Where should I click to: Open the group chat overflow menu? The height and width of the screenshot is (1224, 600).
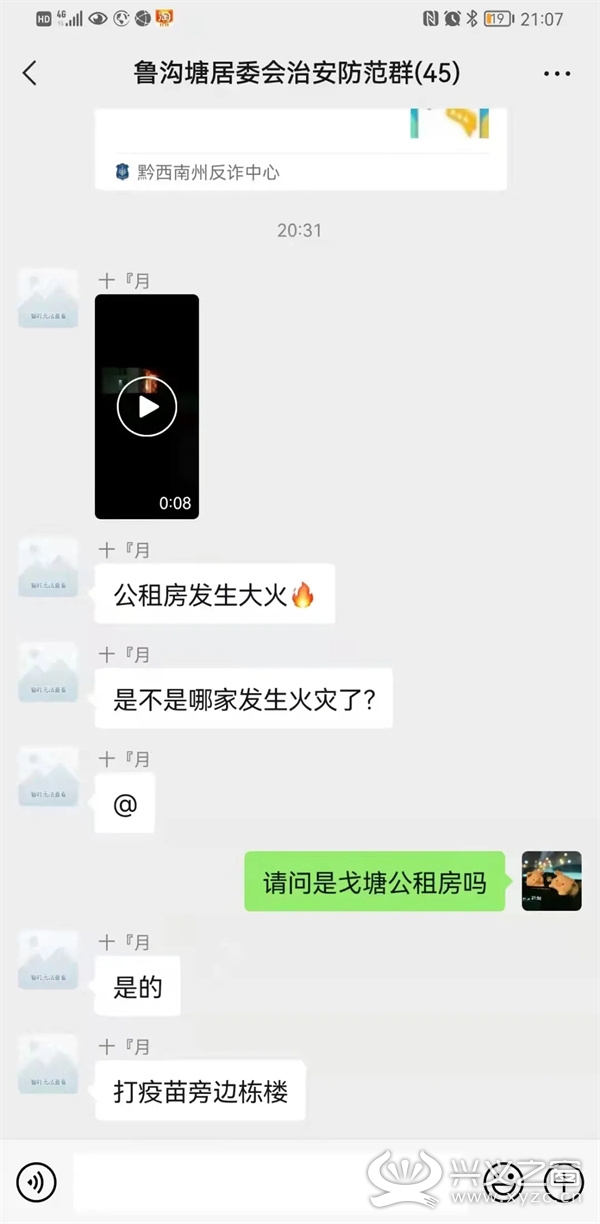coord(558,74)
